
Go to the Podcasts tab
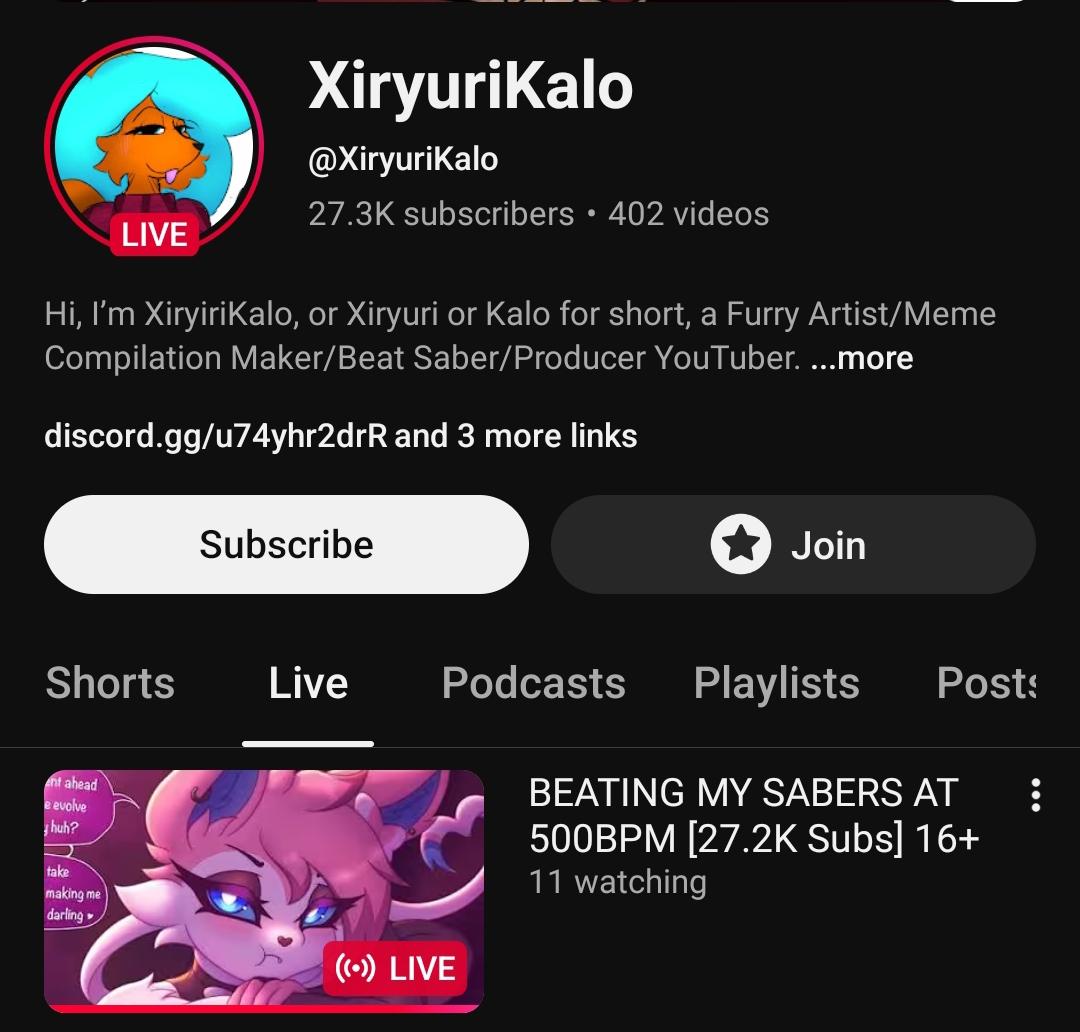point(533,684)
